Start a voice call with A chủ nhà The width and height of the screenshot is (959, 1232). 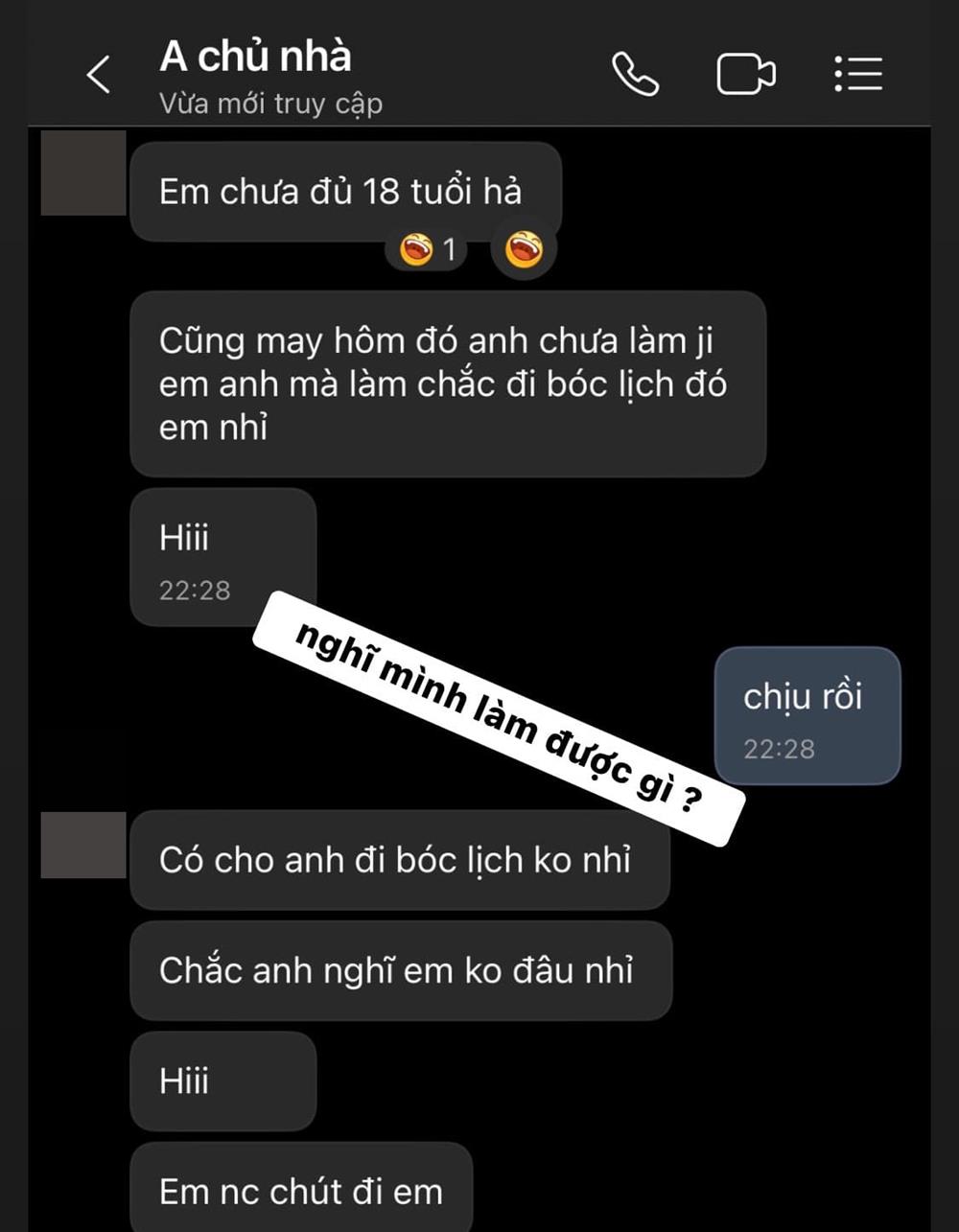click(635, 74)
